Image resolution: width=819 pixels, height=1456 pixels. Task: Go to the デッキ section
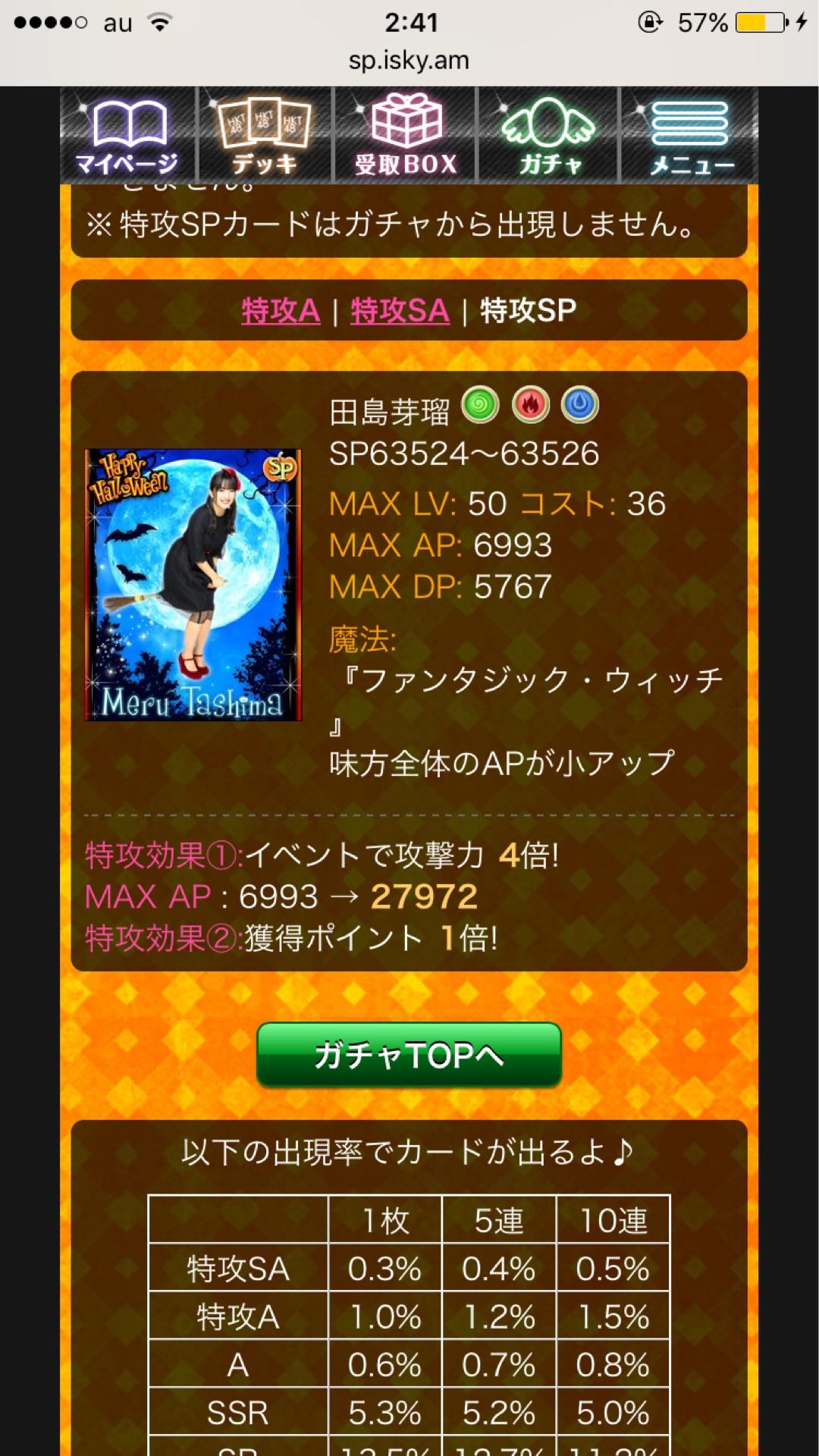pos(264,135)
